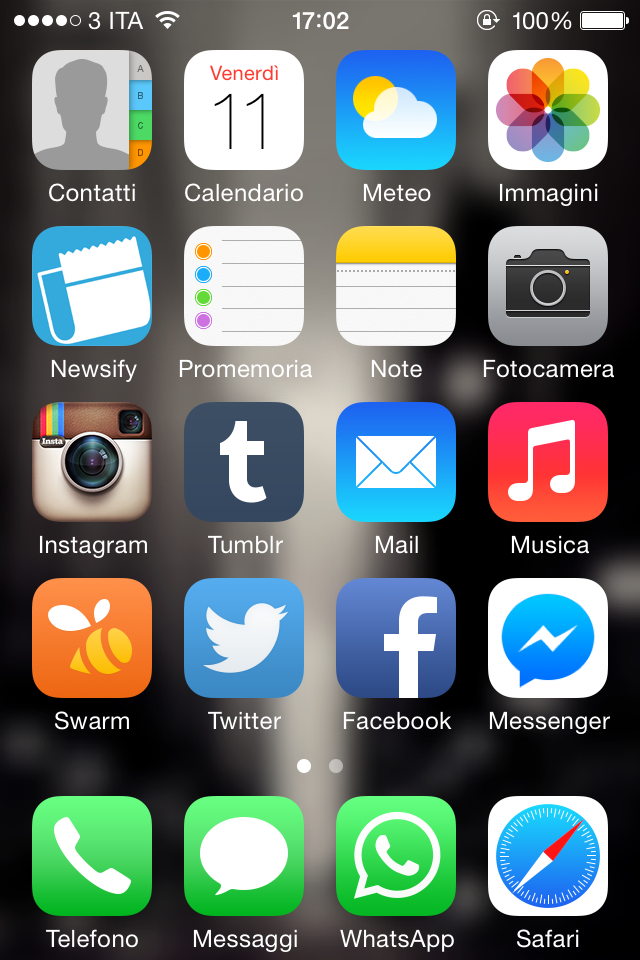Open the Promemoria reminders app
Image resolution: width=640 pixels, height=960 pixels.
click(x=244, y=286)
